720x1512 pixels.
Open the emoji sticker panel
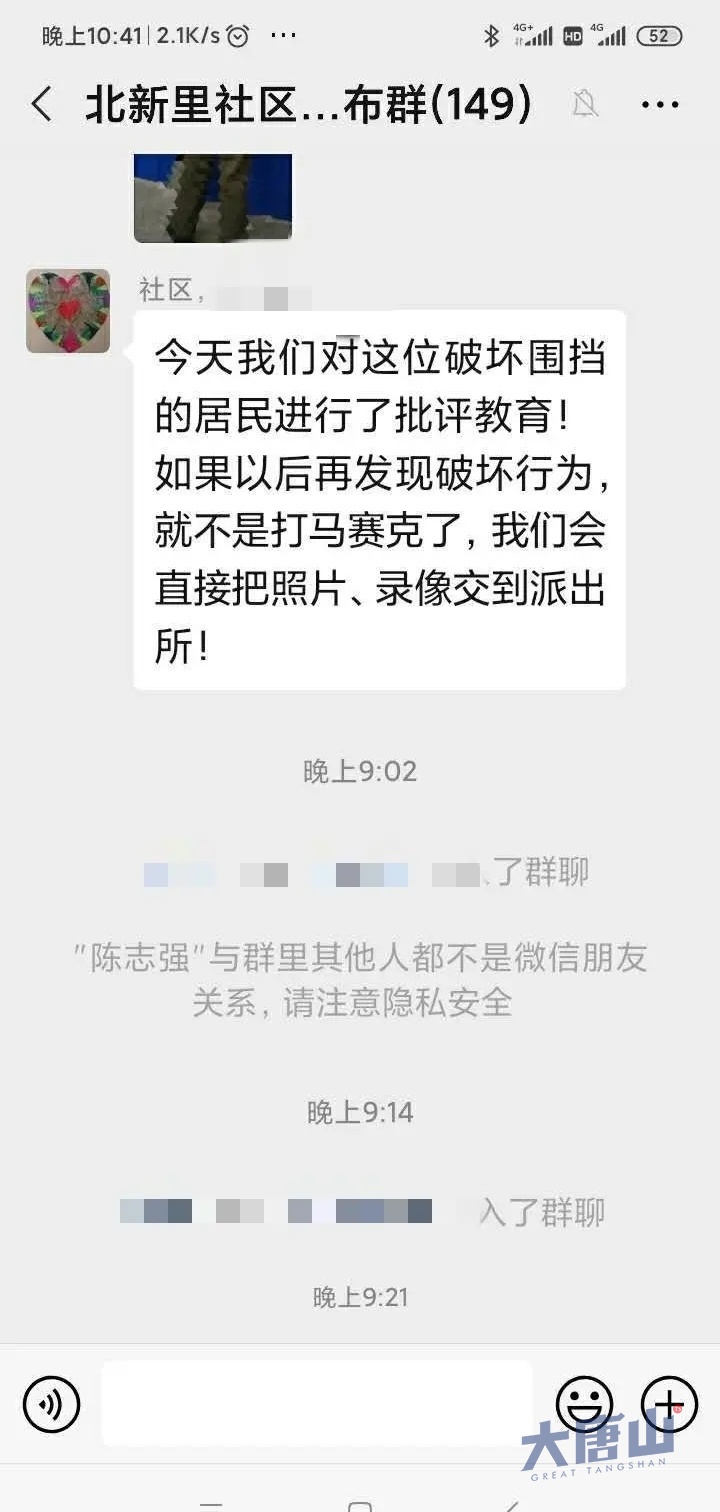point(584,1403)
